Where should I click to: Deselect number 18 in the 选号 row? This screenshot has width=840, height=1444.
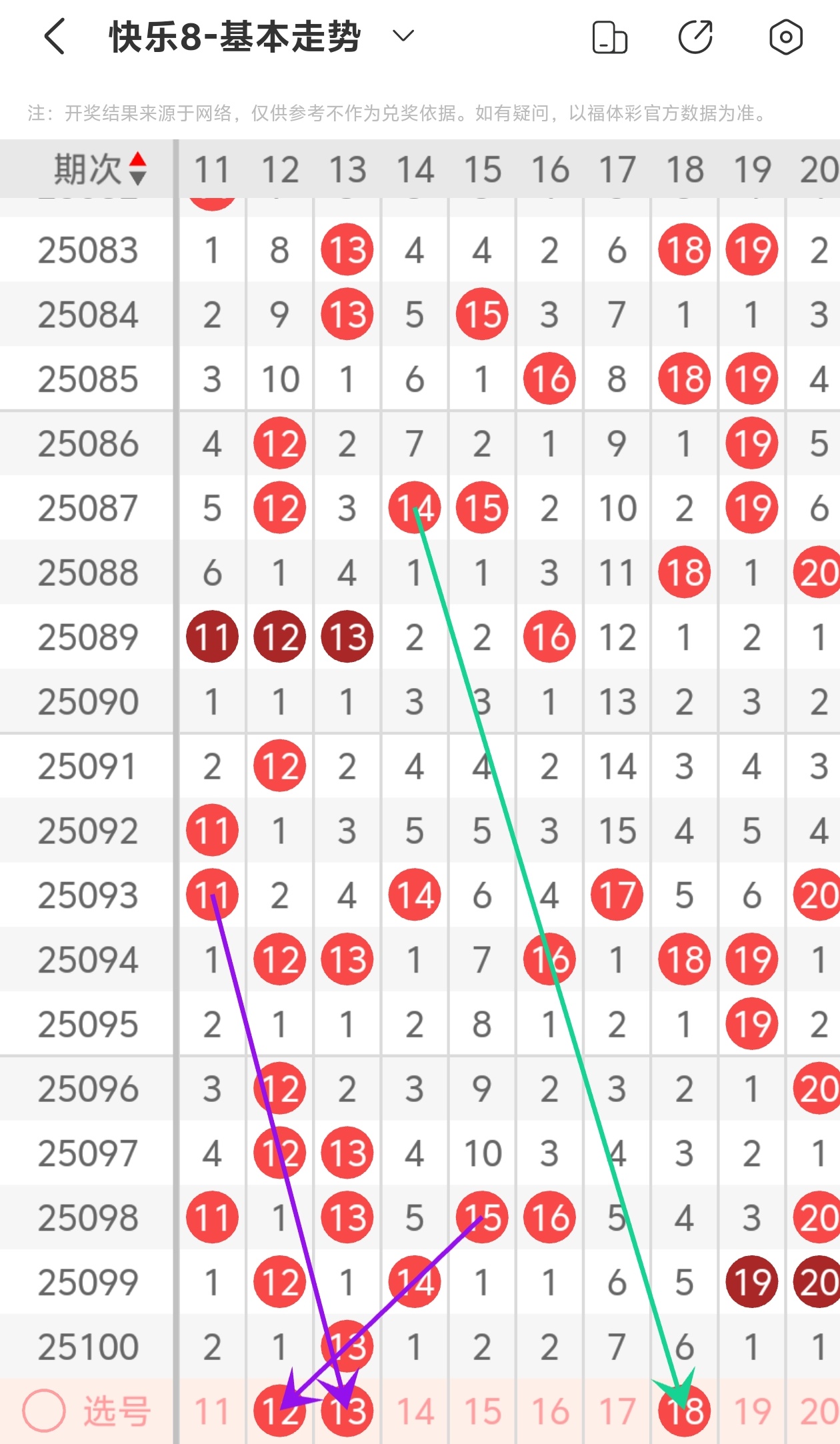coord(685,1411)
